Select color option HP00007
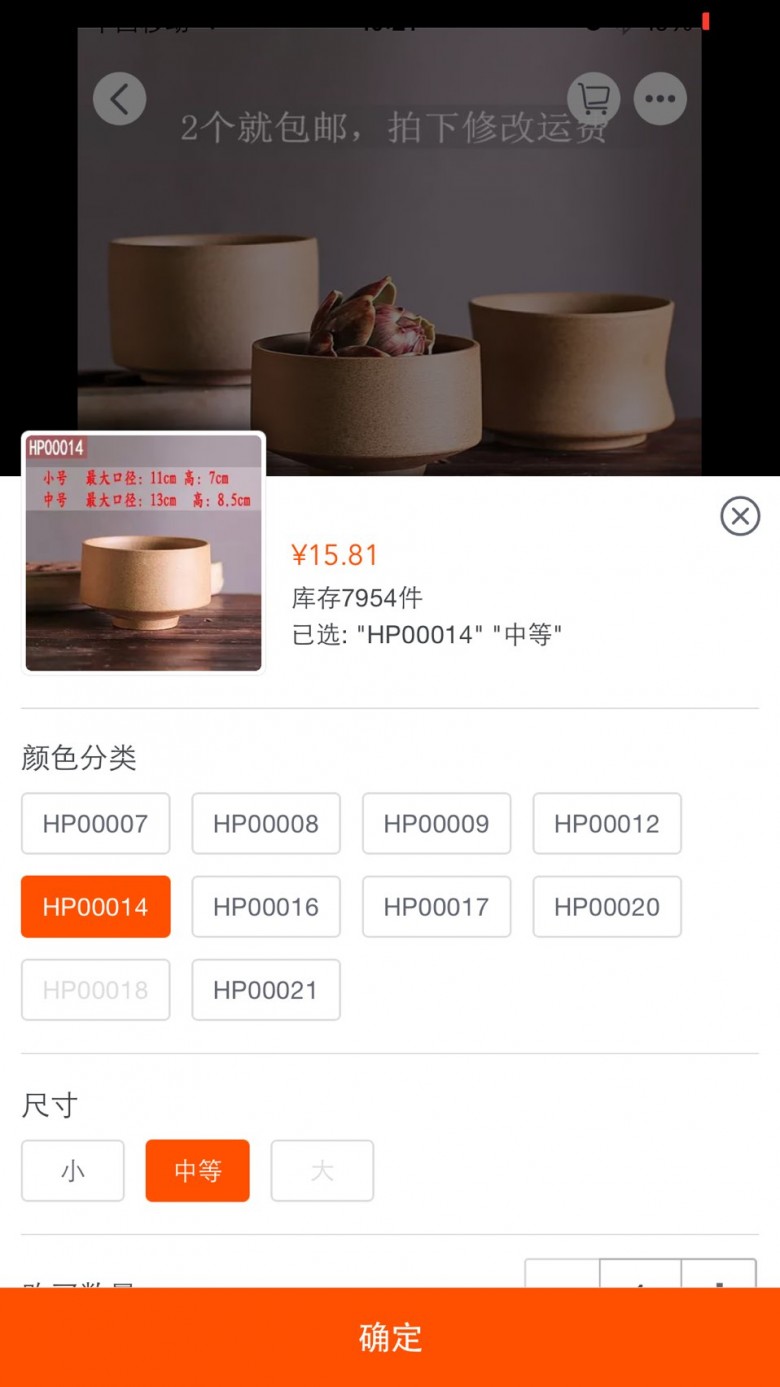The width and height of the screenshot is (780, 1387). pyautogui.click(x=96, y=824)
